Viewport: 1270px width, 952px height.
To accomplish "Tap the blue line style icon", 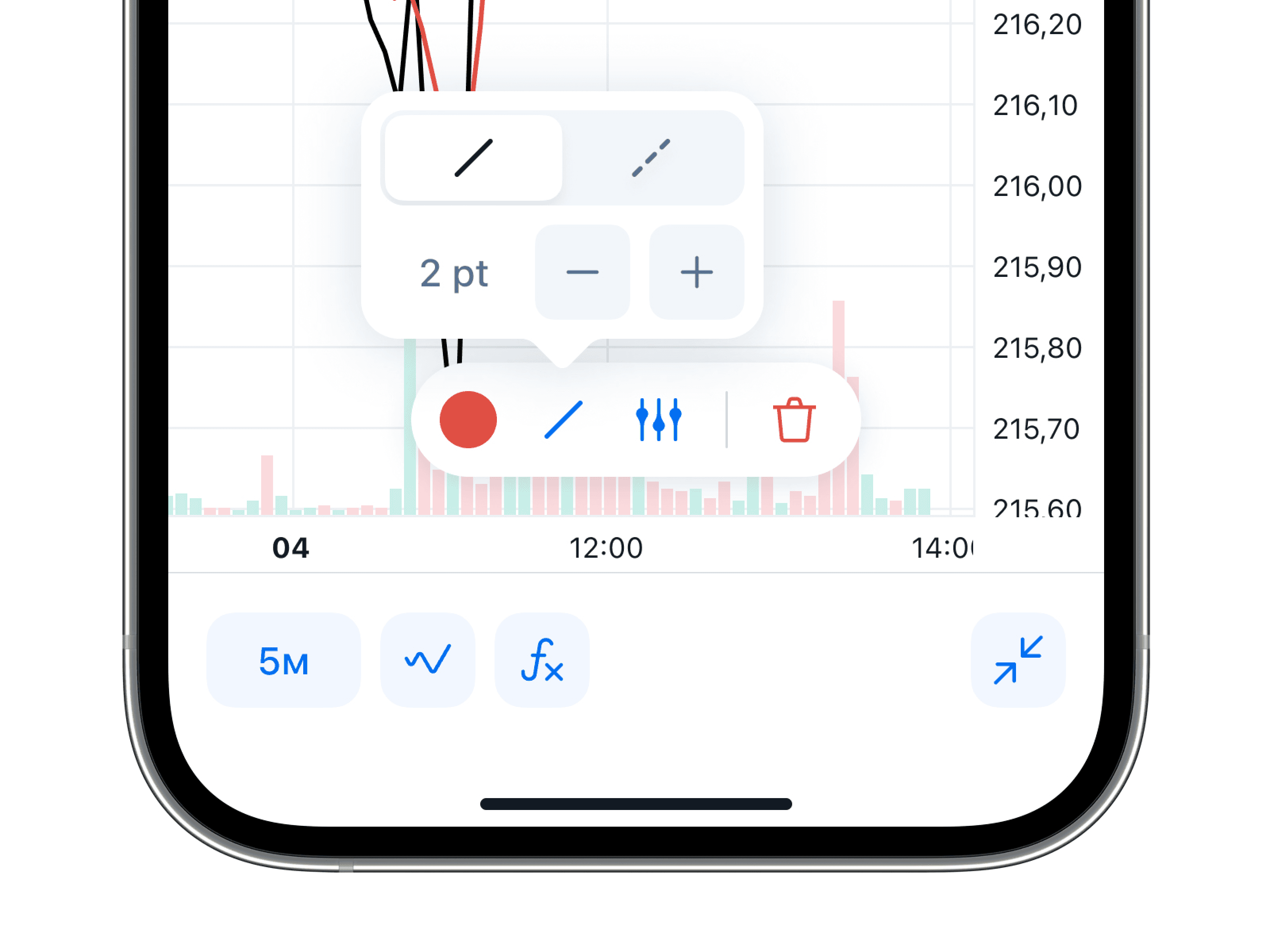I will tap(563, 420).
